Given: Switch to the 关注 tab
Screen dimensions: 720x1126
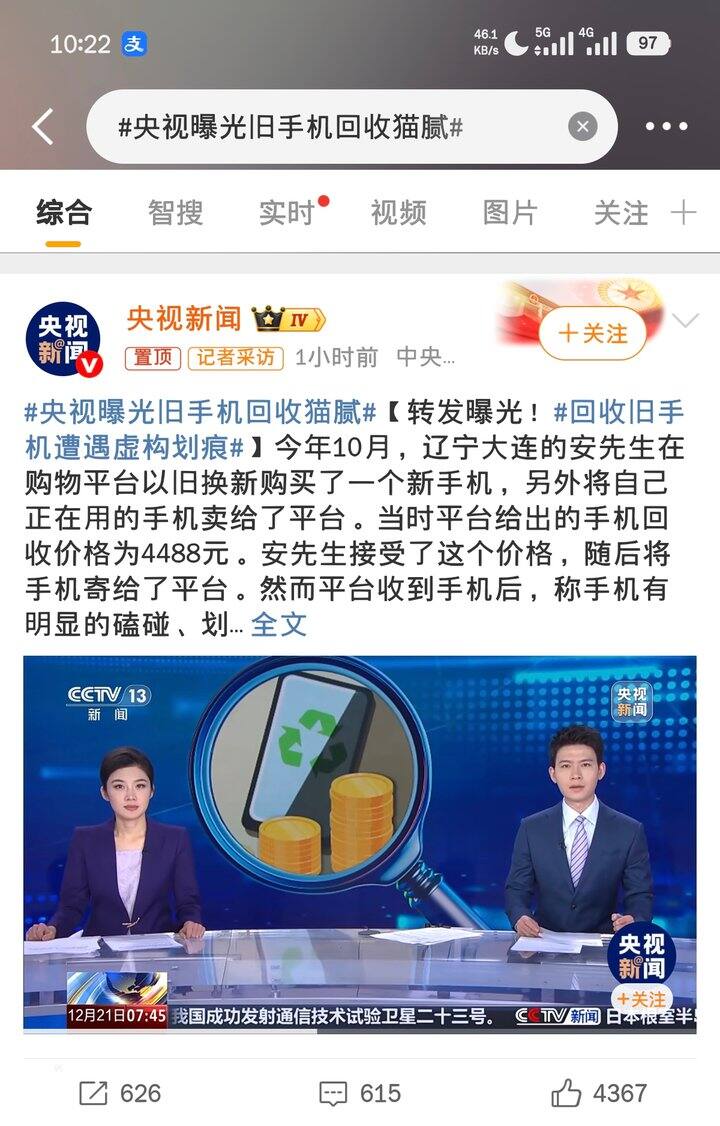Looking at the screenshot, I should [x=621, y=212].
